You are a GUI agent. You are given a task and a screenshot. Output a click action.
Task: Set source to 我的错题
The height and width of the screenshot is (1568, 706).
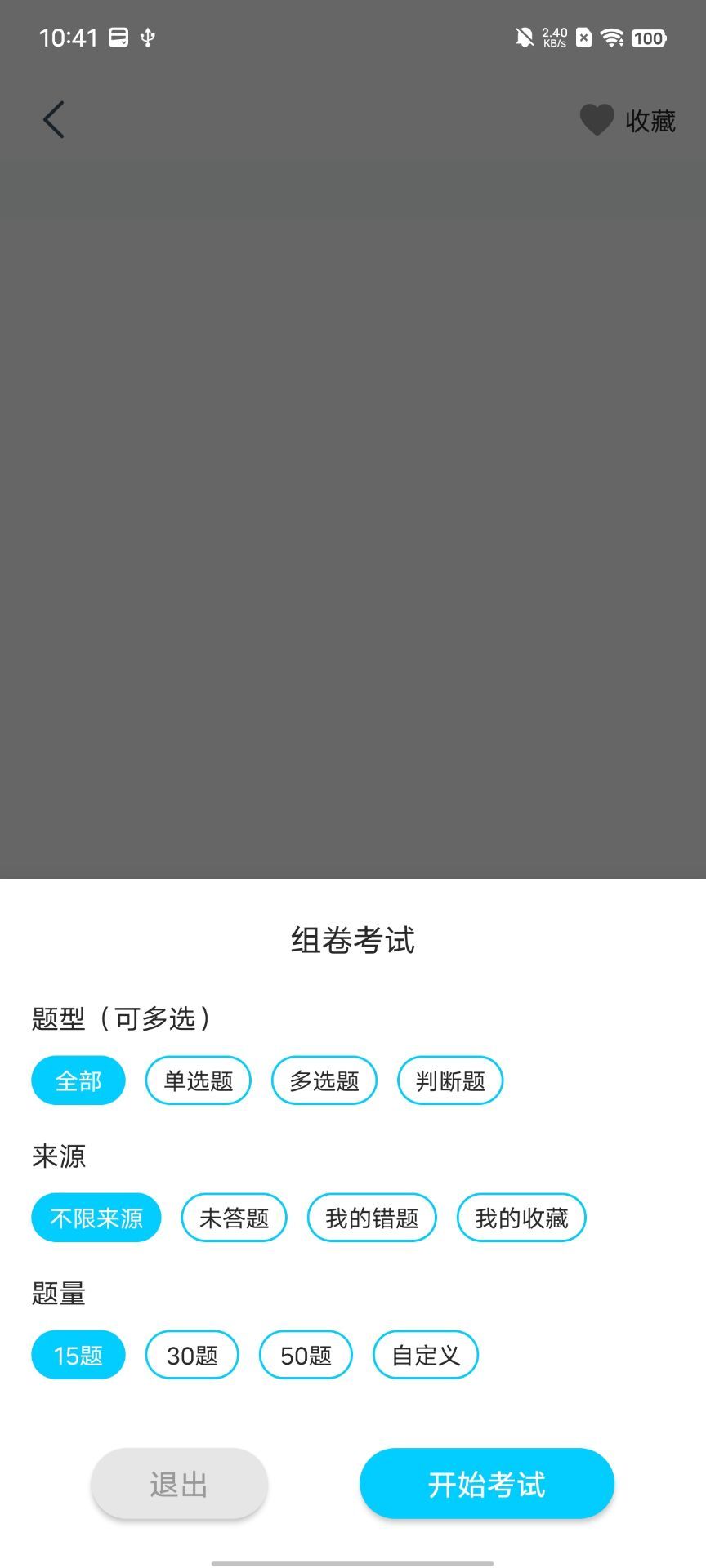click(x=371, y=1218)
